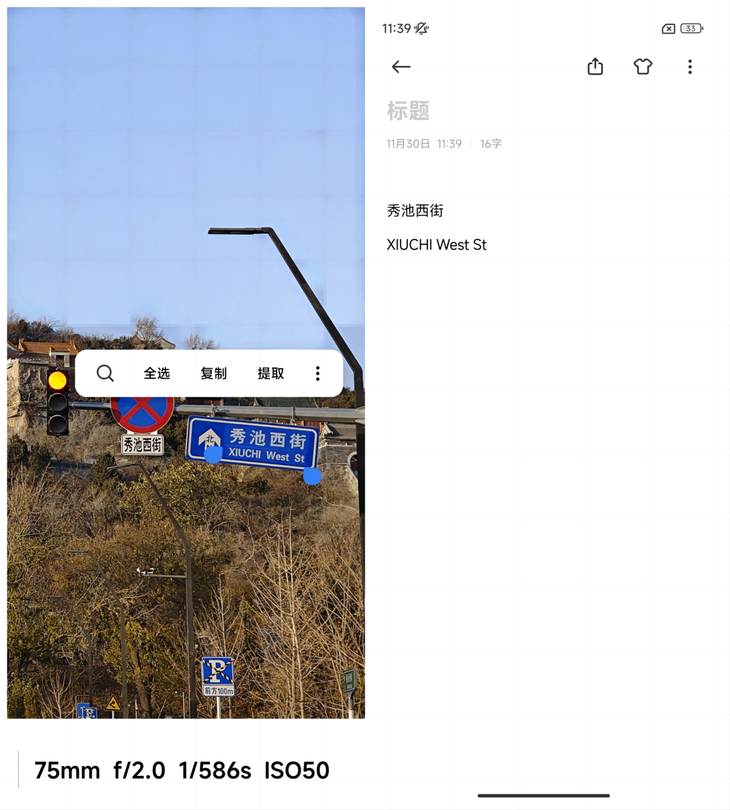This screenshot has width=730, height=810.
Task: Copy selected text with 复制
Action: [214, 373]
